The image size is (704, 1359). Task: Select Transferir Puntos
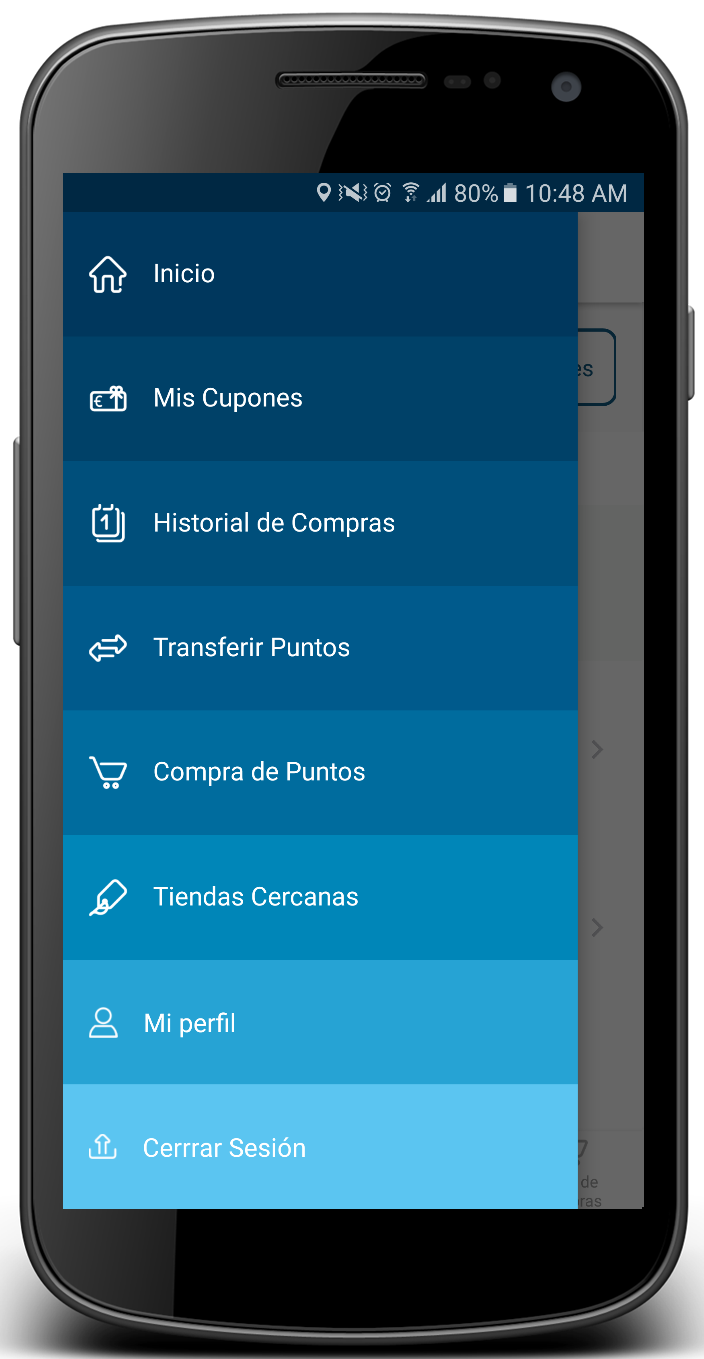251,648
